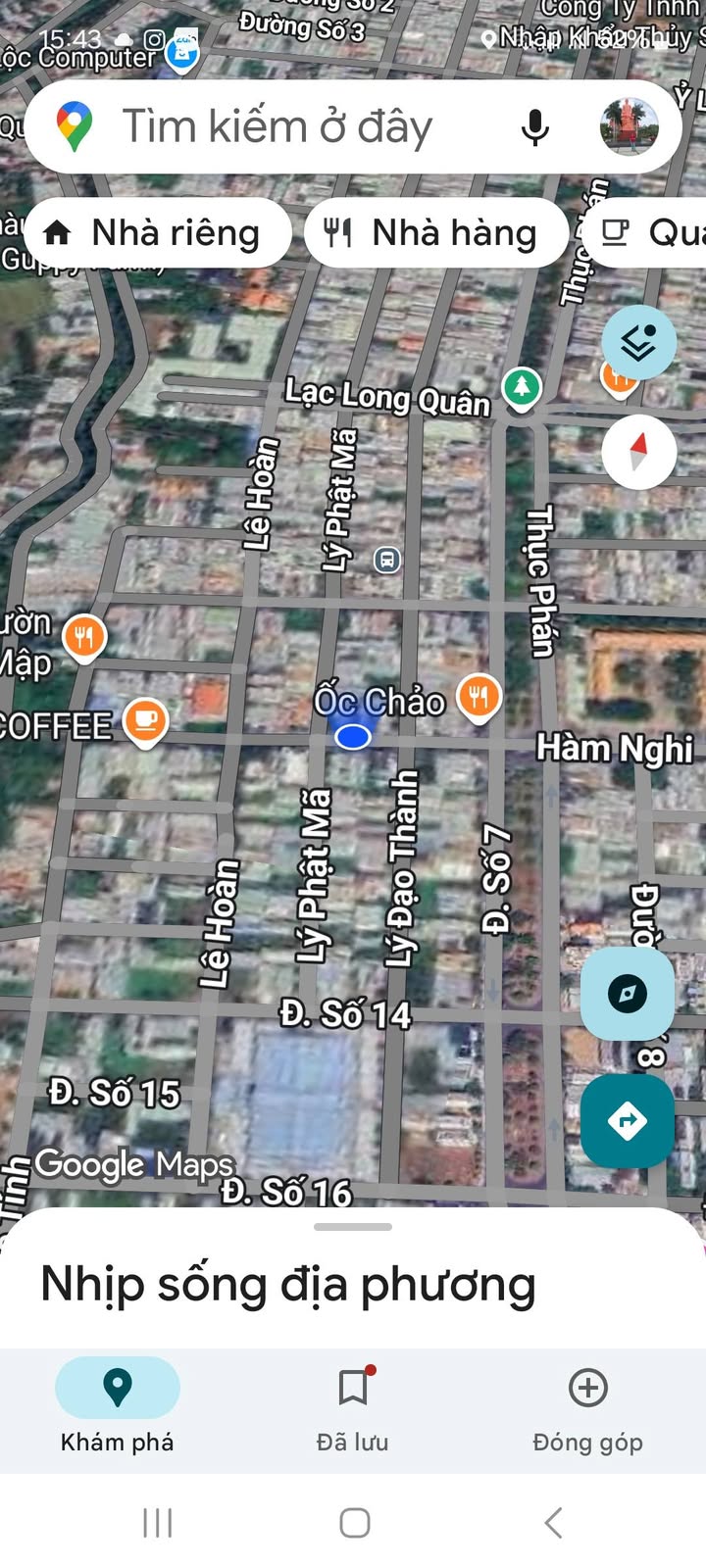Viewport: 706px width, 1568px height.
Task: Open the Ốc Chảo restaurant pin
Action: [x=479, y=698]
